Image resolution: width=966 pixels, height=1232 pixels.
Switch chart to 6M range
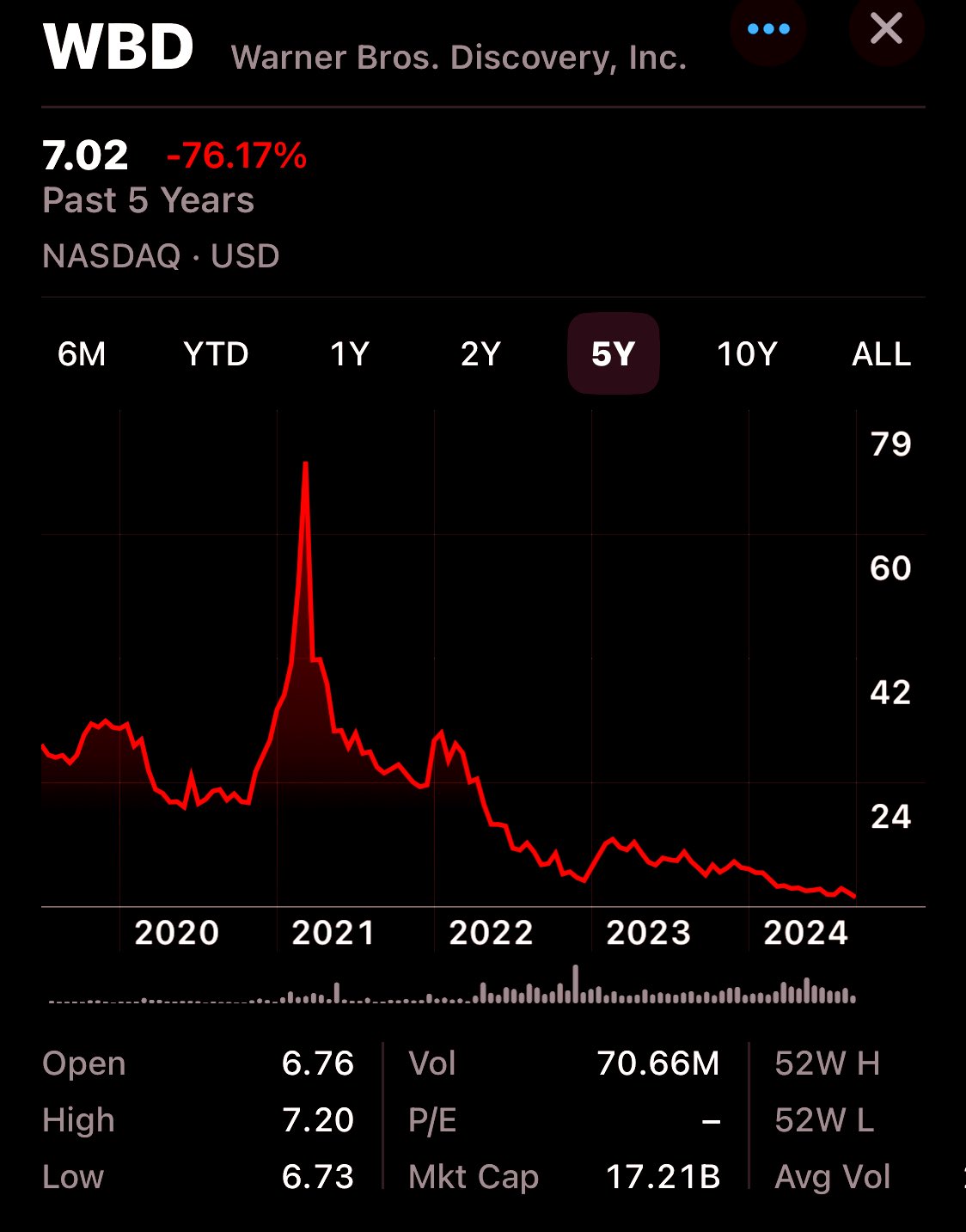coord(82,354)
